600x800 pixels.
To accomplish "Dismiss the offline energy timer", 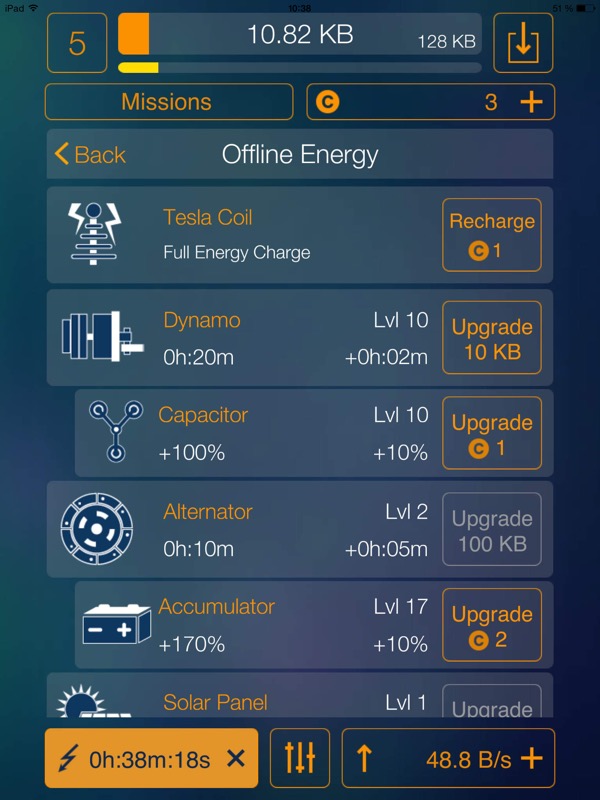I will 236,759.
